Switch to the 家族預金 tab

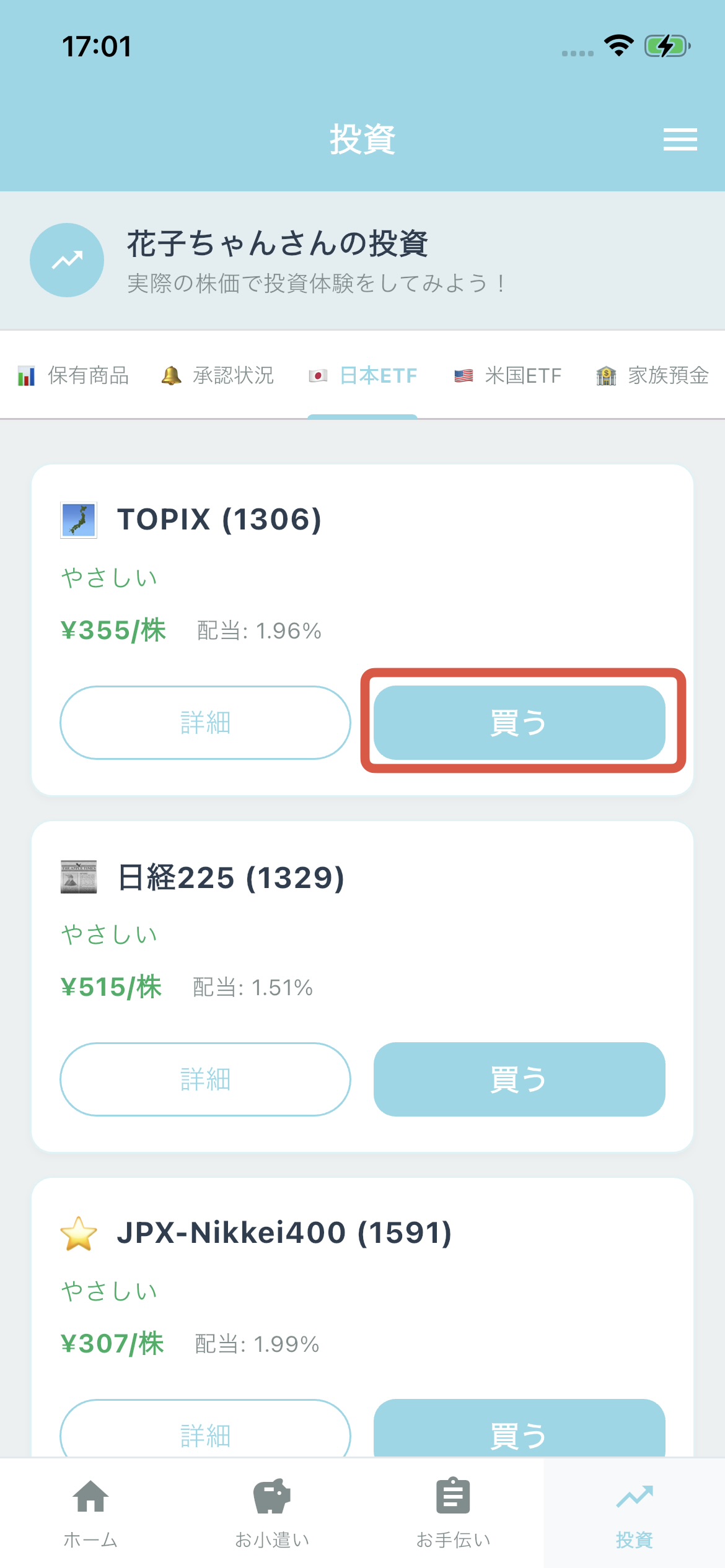(x=651, y=375)
